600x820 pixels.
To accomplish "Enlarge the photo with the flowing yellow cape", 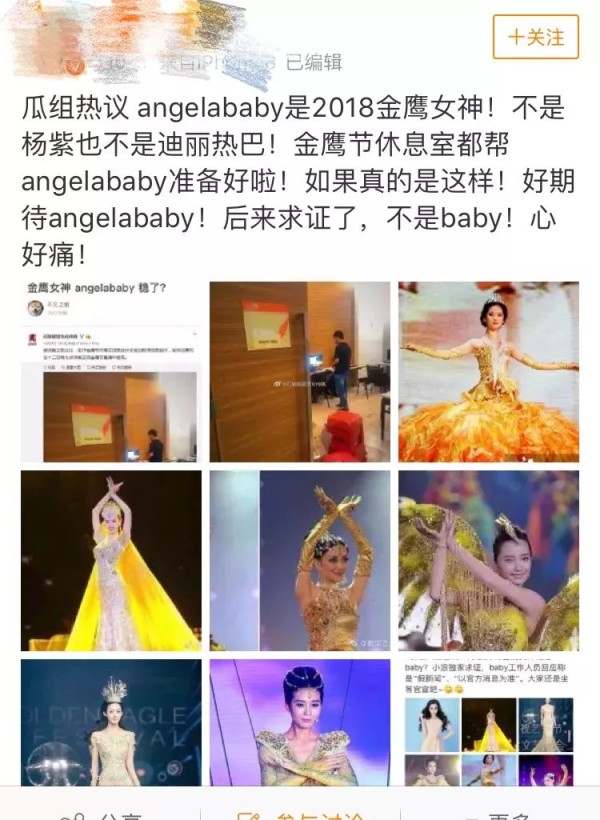I will pyautogui.click(x=111, y=561).
